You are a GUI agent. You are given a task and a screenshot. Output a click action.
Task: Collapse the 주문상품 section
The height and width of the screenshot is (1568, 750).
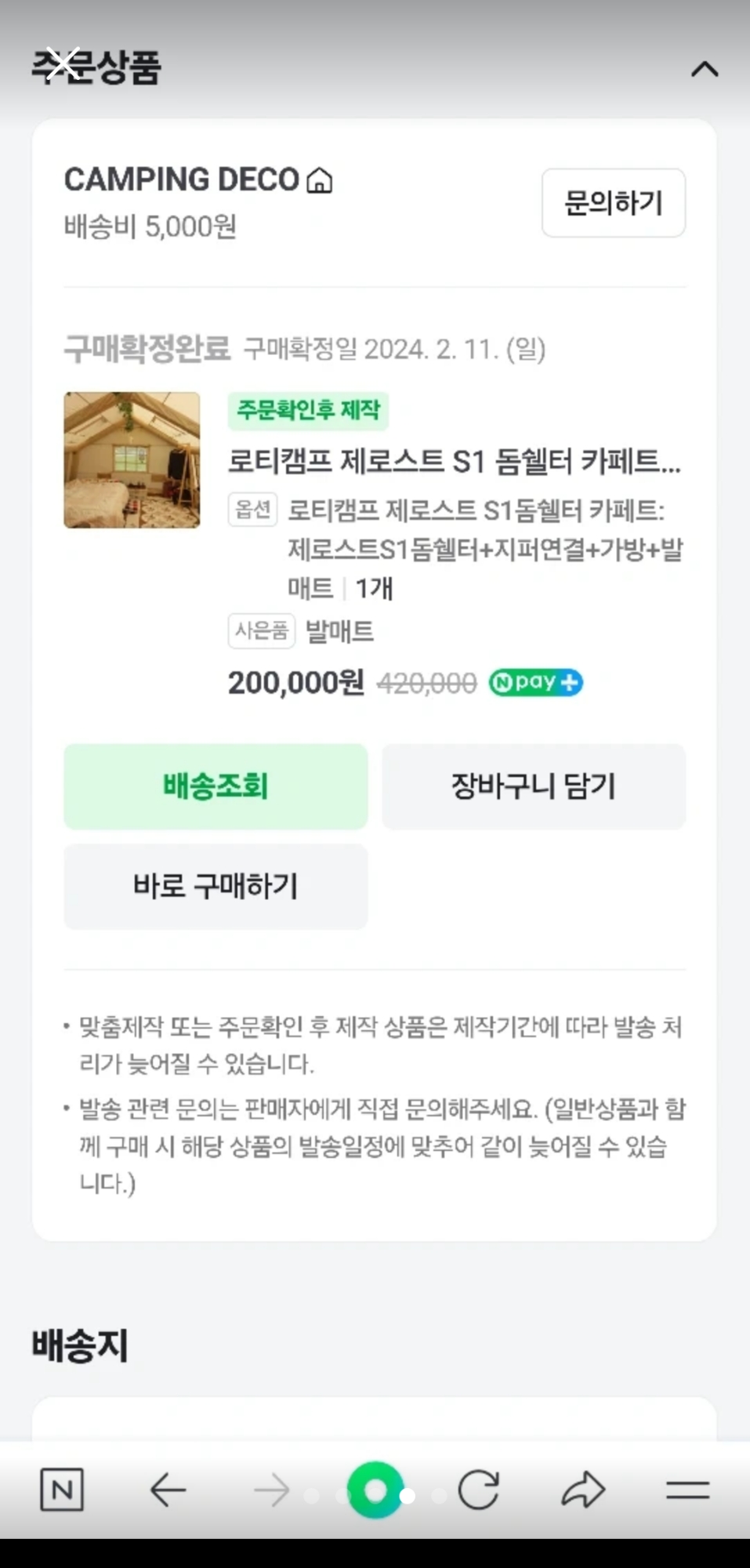[x=704, y=69]
